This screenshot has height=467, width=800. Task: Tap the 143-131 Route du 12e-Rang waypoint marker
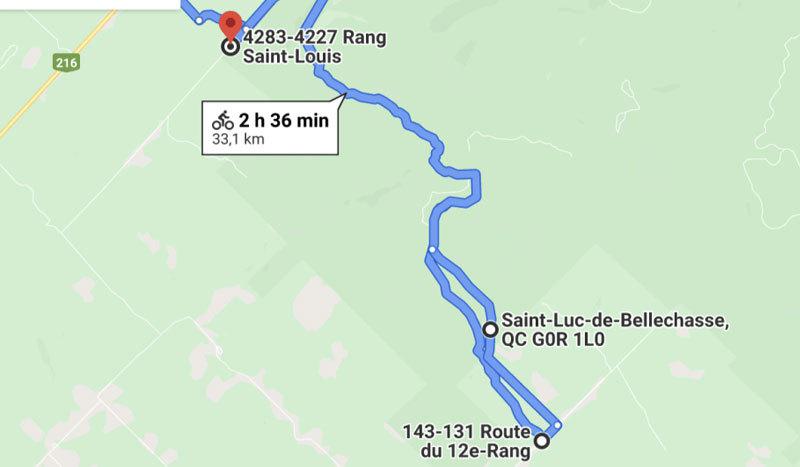click(x=542, y=440)
